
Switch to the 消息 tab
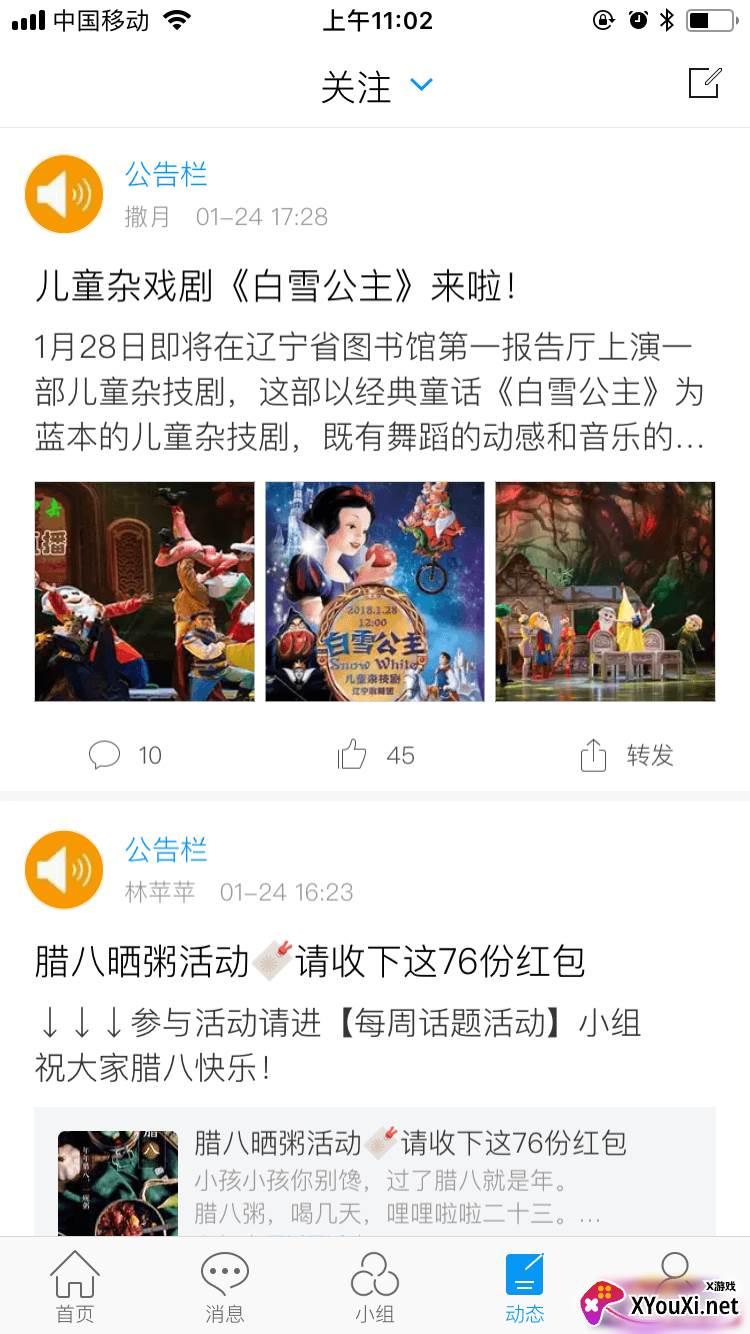pyautogui.click(x=225, y=1287)
